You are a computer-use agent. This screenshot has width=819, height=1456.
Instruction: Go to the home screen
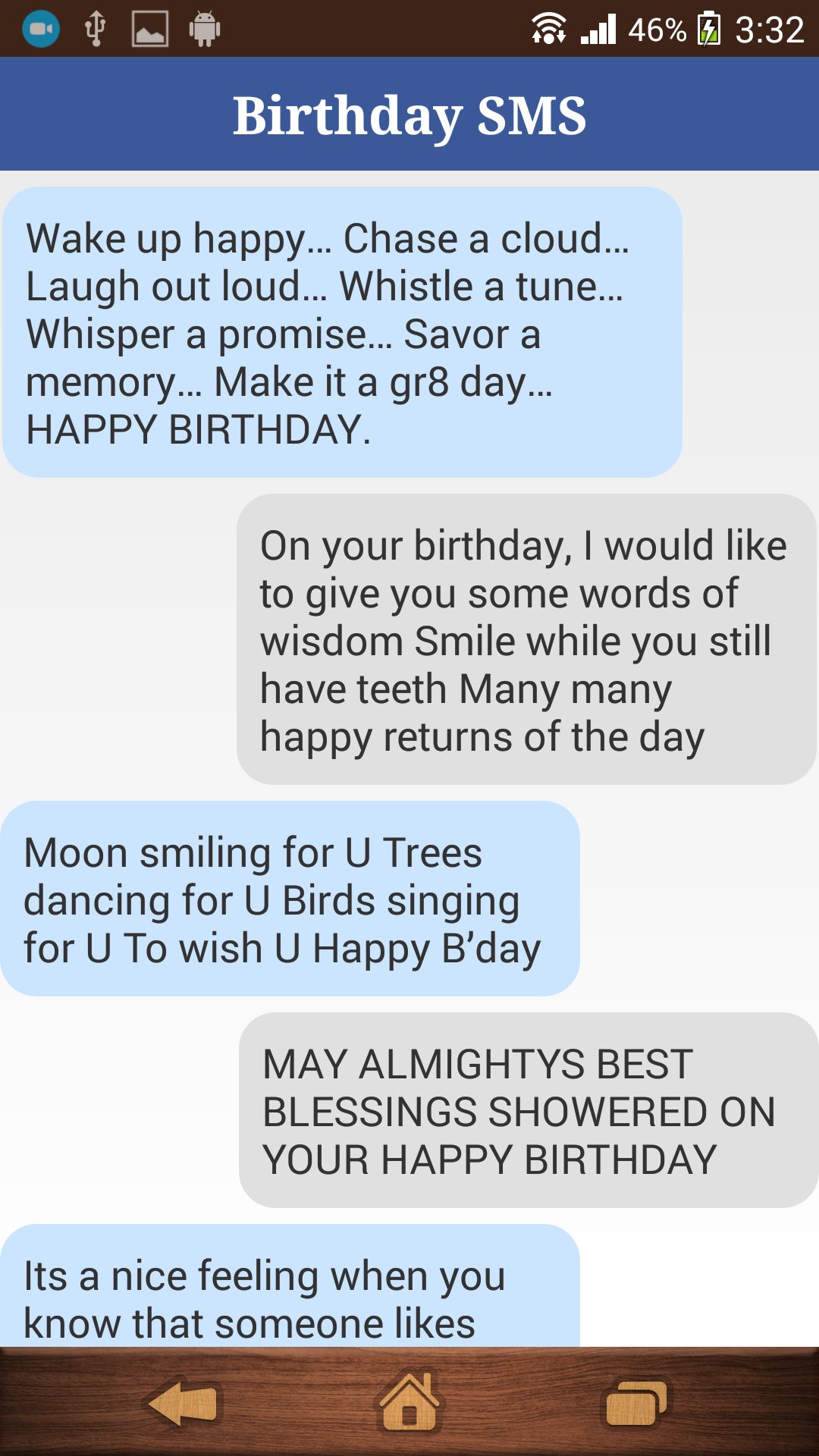409,1401
